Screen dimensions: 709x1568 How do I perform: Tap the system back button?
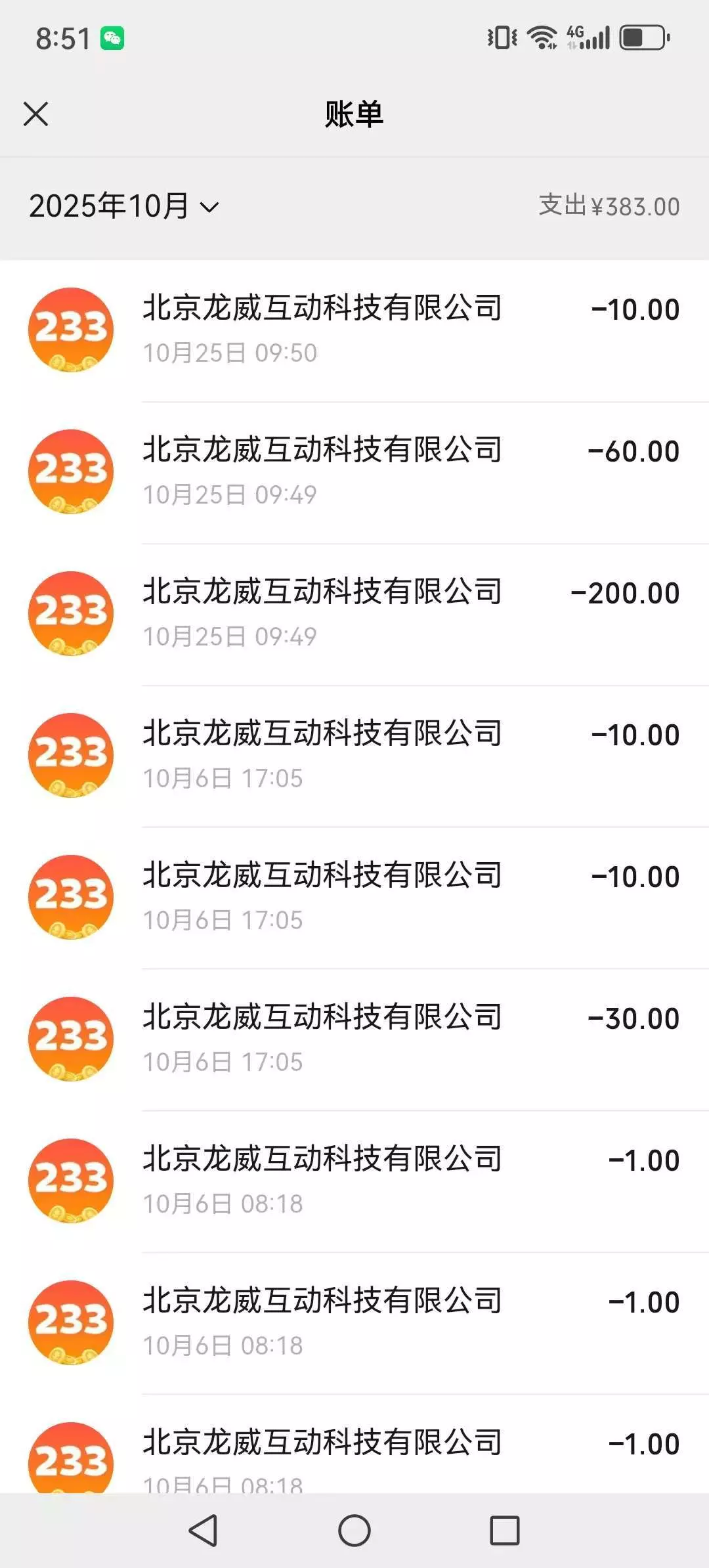(x=204, y=1531)
